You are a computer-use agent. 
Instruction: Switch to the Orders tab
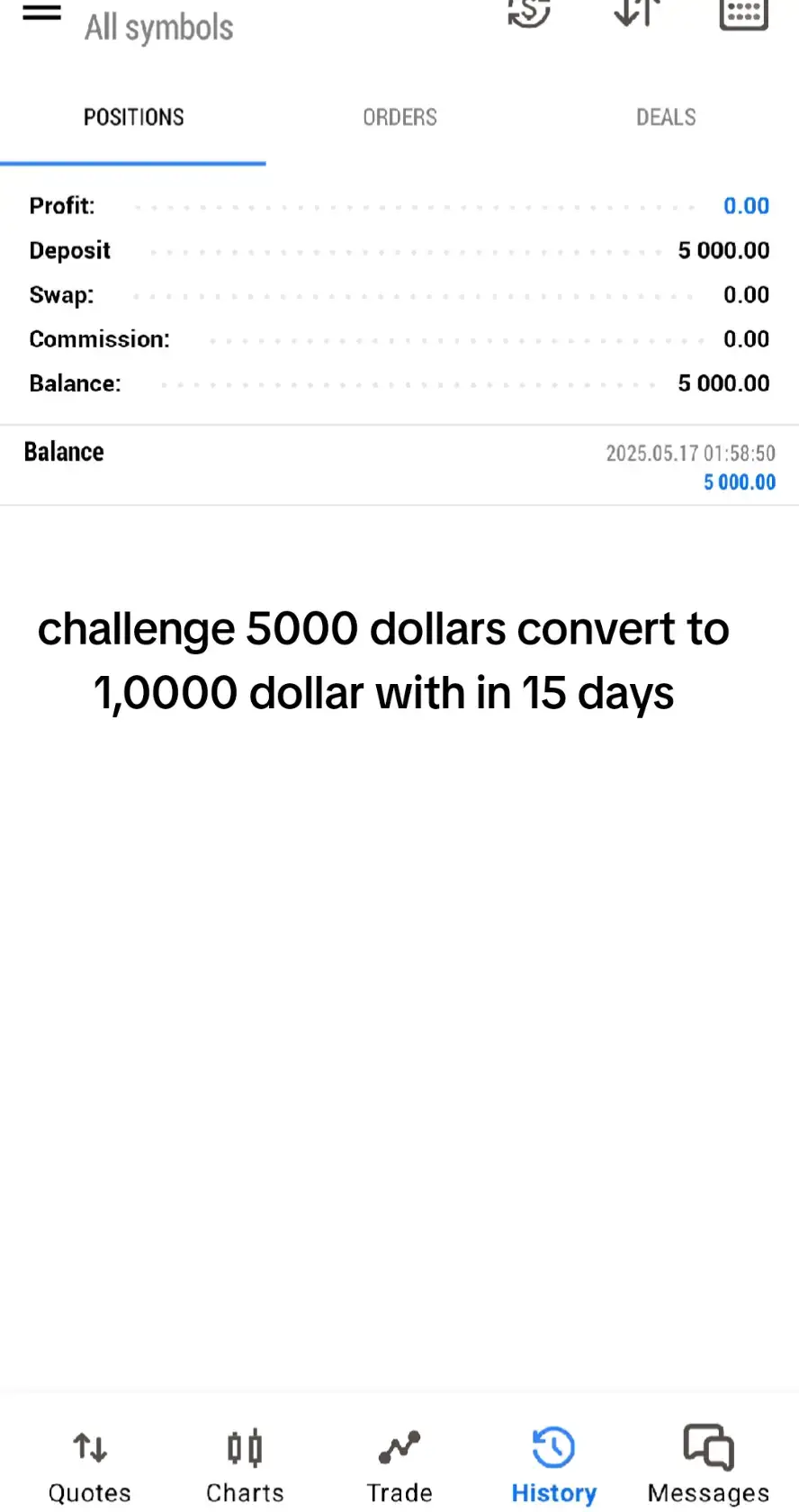pyautogui.click(x=399, y=117)
